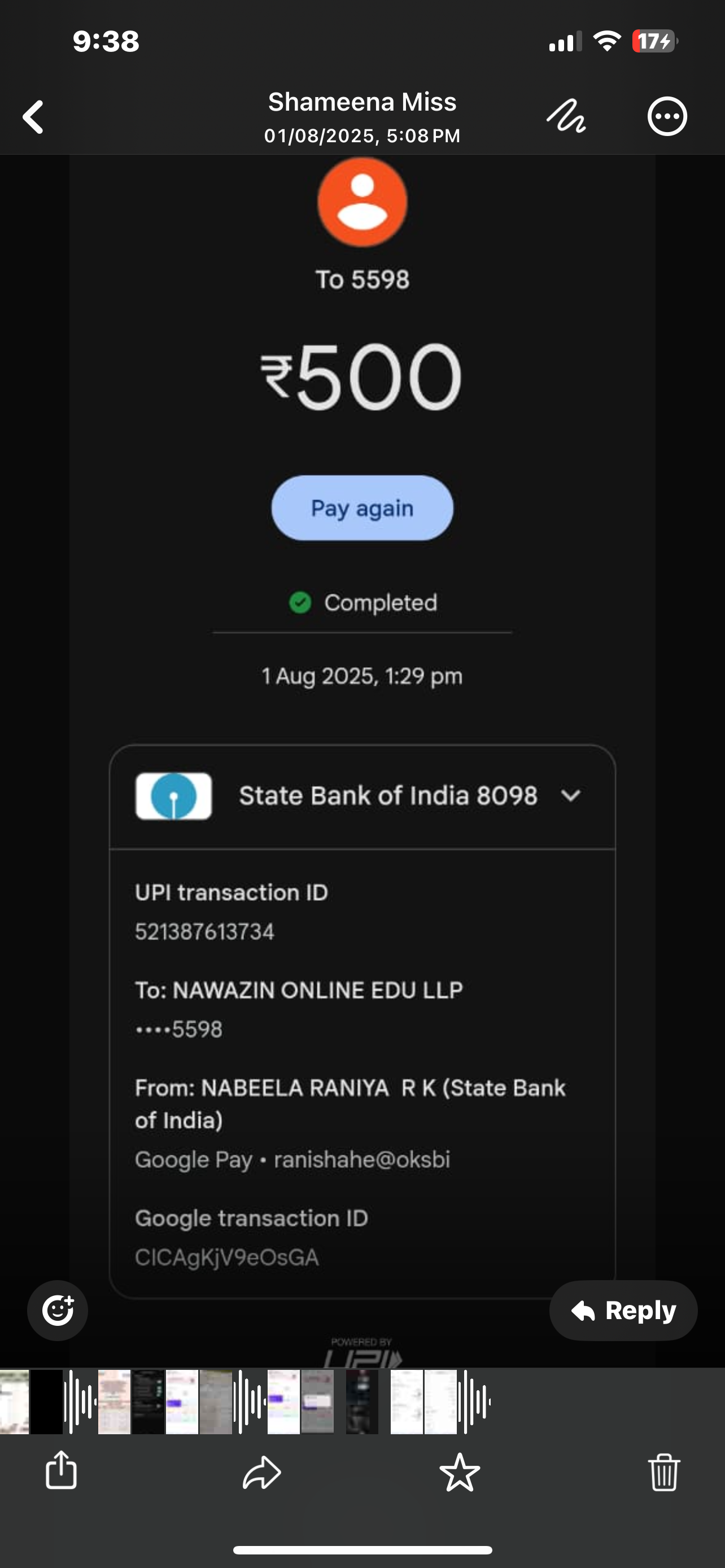Add an emoji reaction to this photo
The height and width of the screenshot is (1568, 725).
(58, 1311)
